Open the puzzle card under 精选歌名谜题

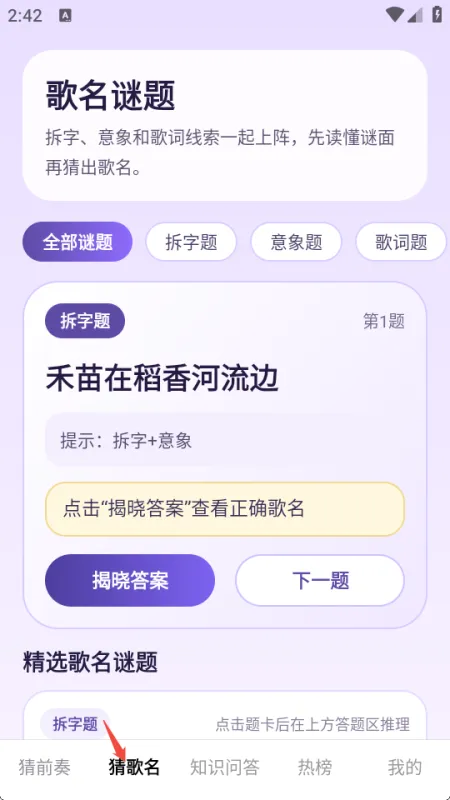225,716
